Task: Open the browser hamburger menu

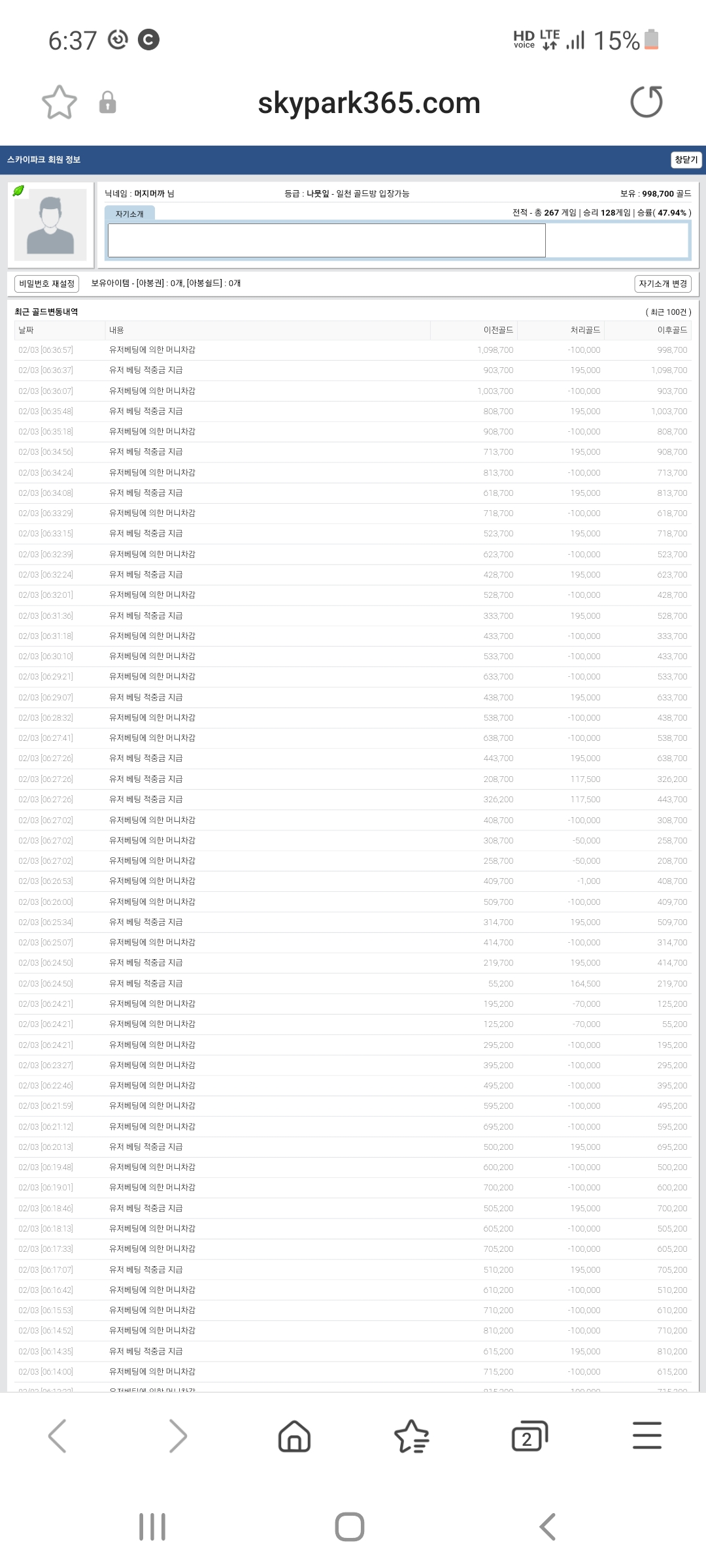Action: (647, 1435)
